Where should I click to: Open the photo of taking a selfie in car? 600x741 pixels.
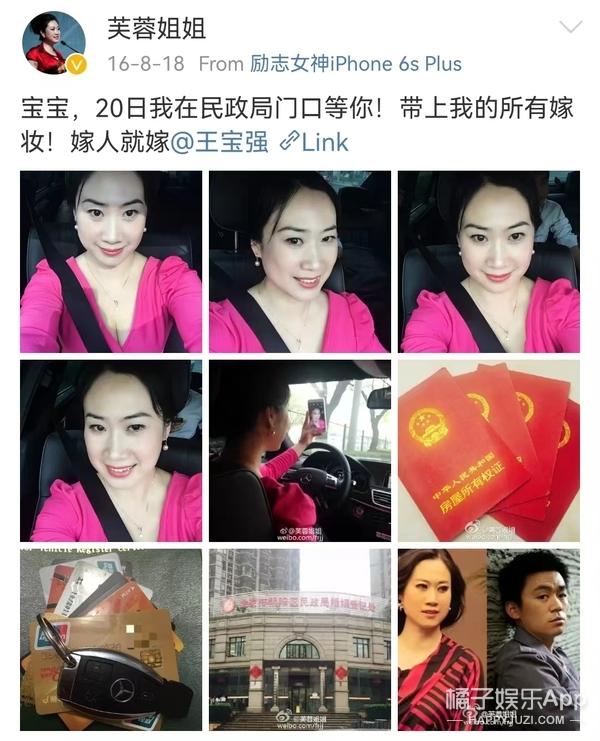[x=299, y=449]
